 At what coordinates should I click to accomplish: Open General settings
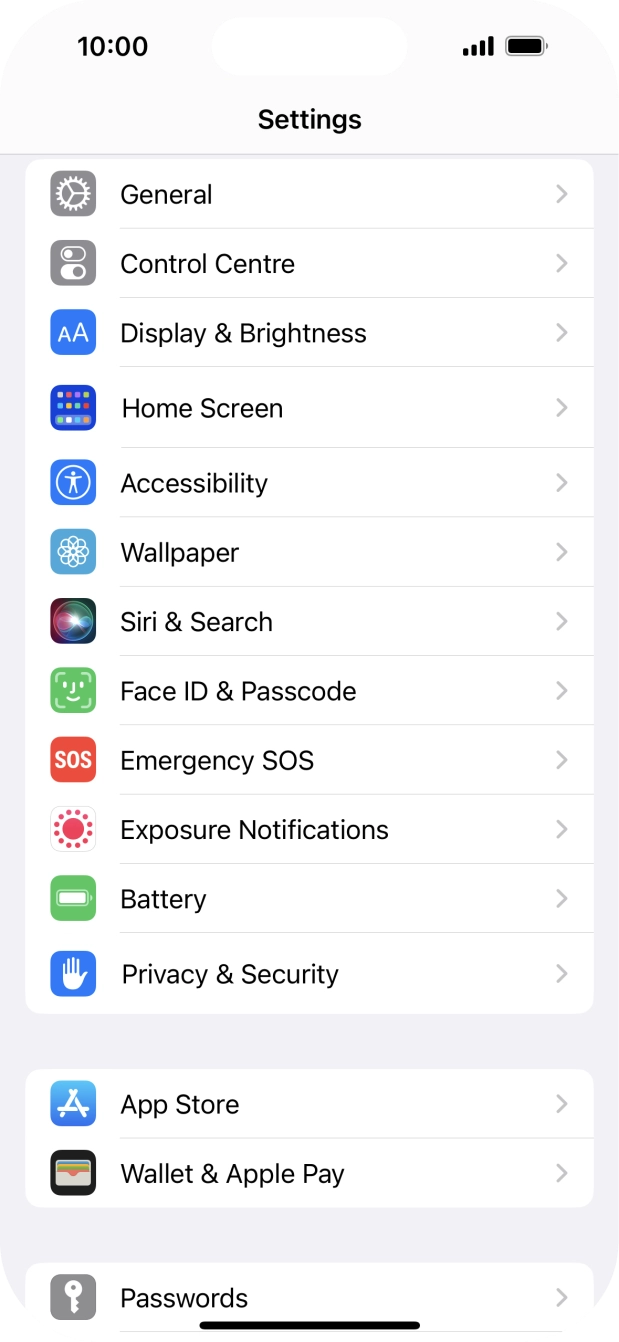tap(309, 194)
